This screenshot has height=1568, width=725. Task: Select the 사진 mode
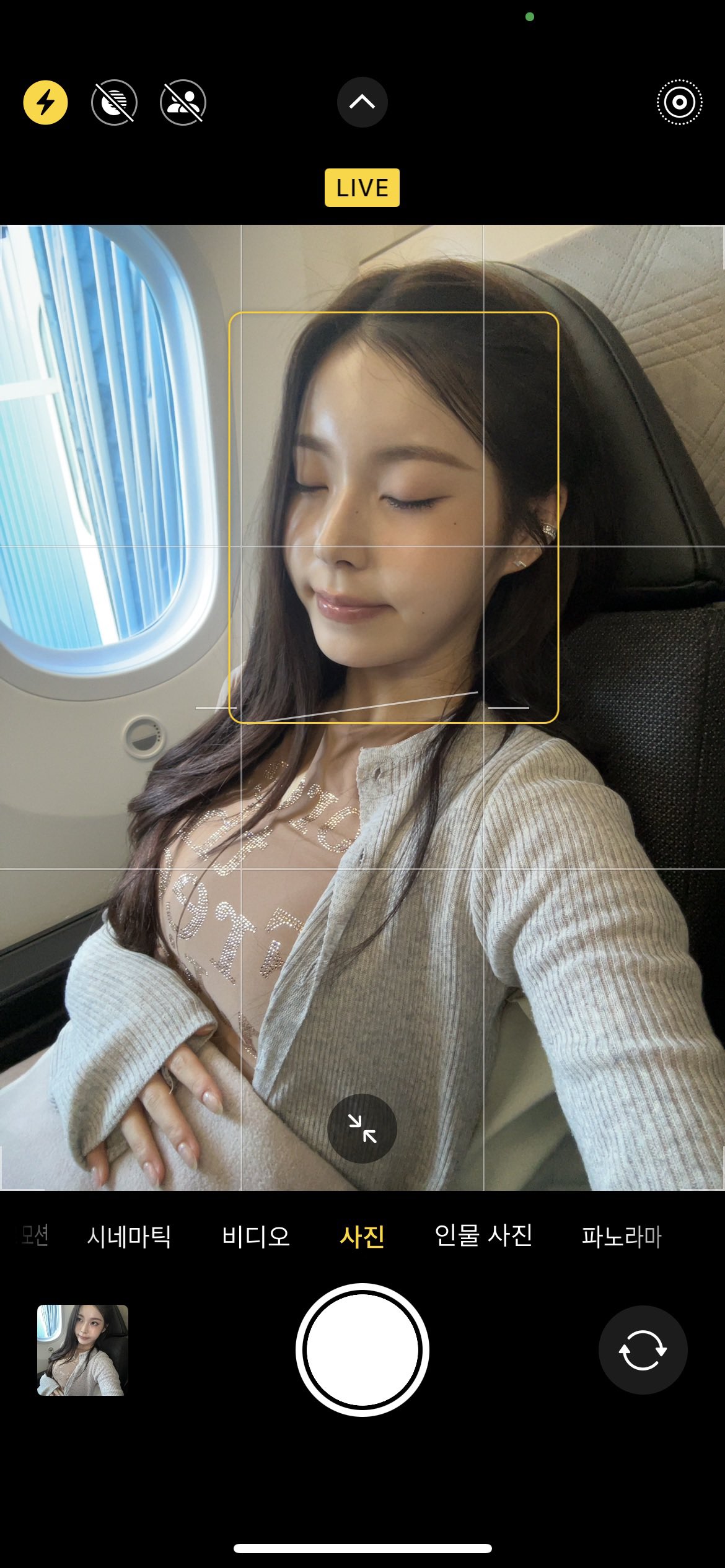(362, 1237)
